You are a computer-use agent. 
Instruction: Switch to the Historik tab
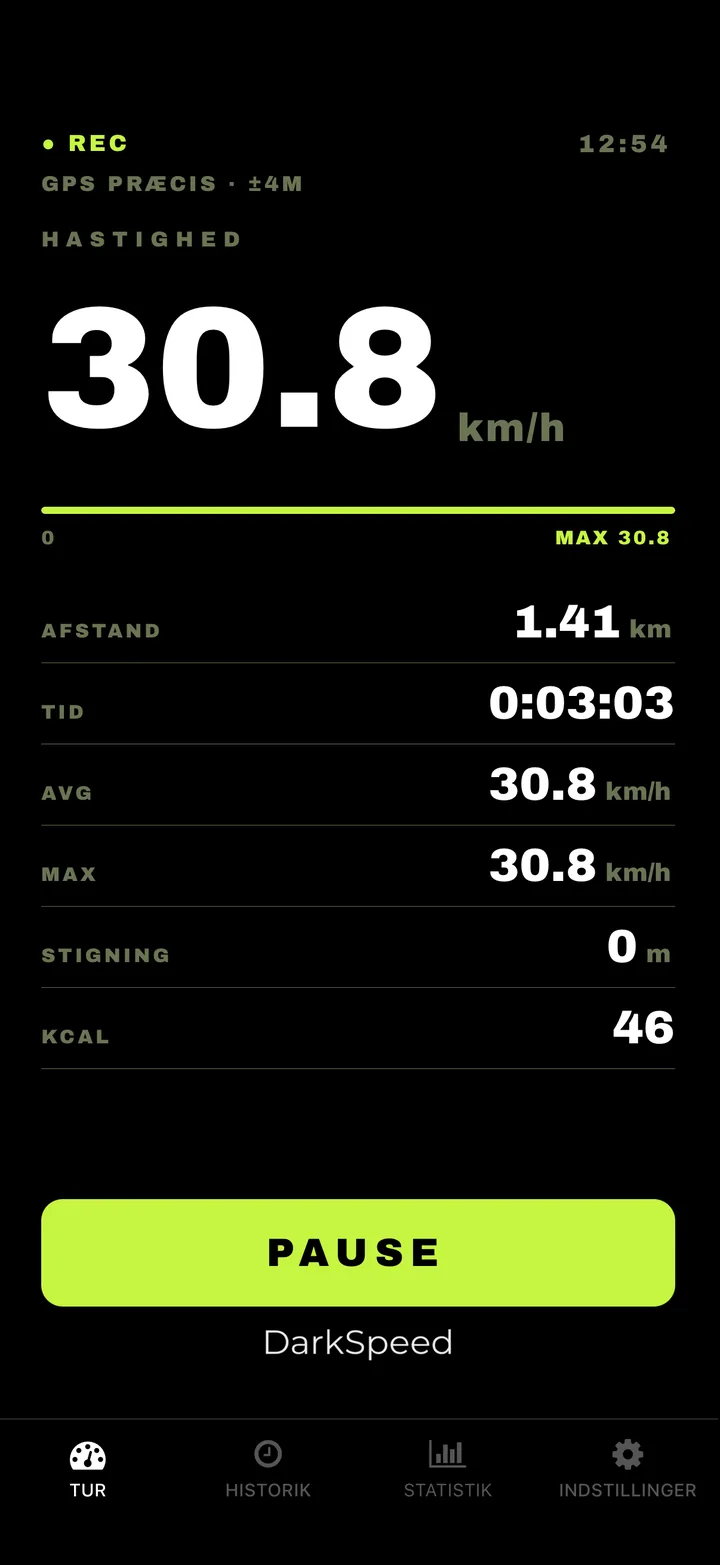coord(268,1469)
